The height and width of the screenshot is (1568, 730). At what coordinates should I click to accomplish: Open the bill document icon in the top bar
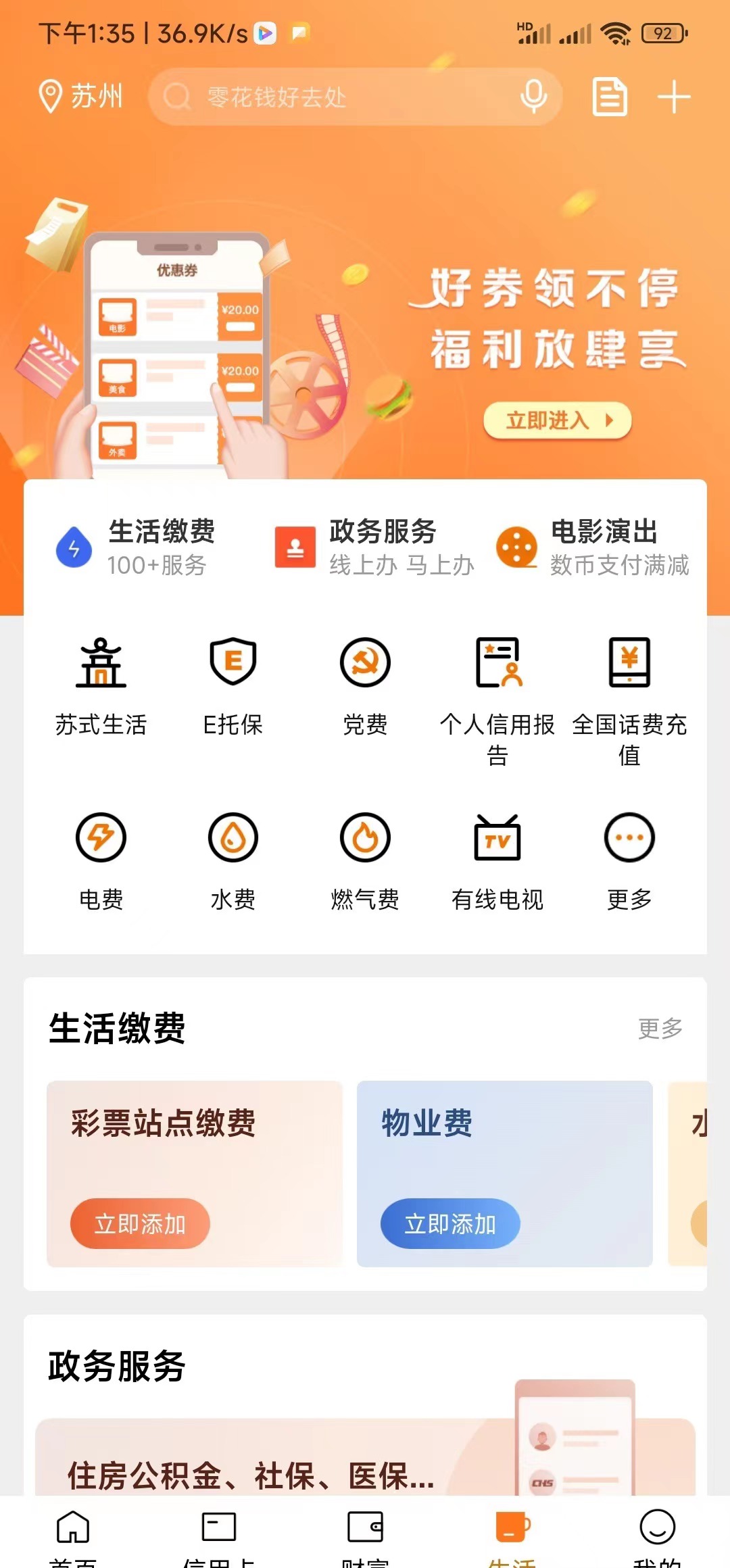[610, 97]
